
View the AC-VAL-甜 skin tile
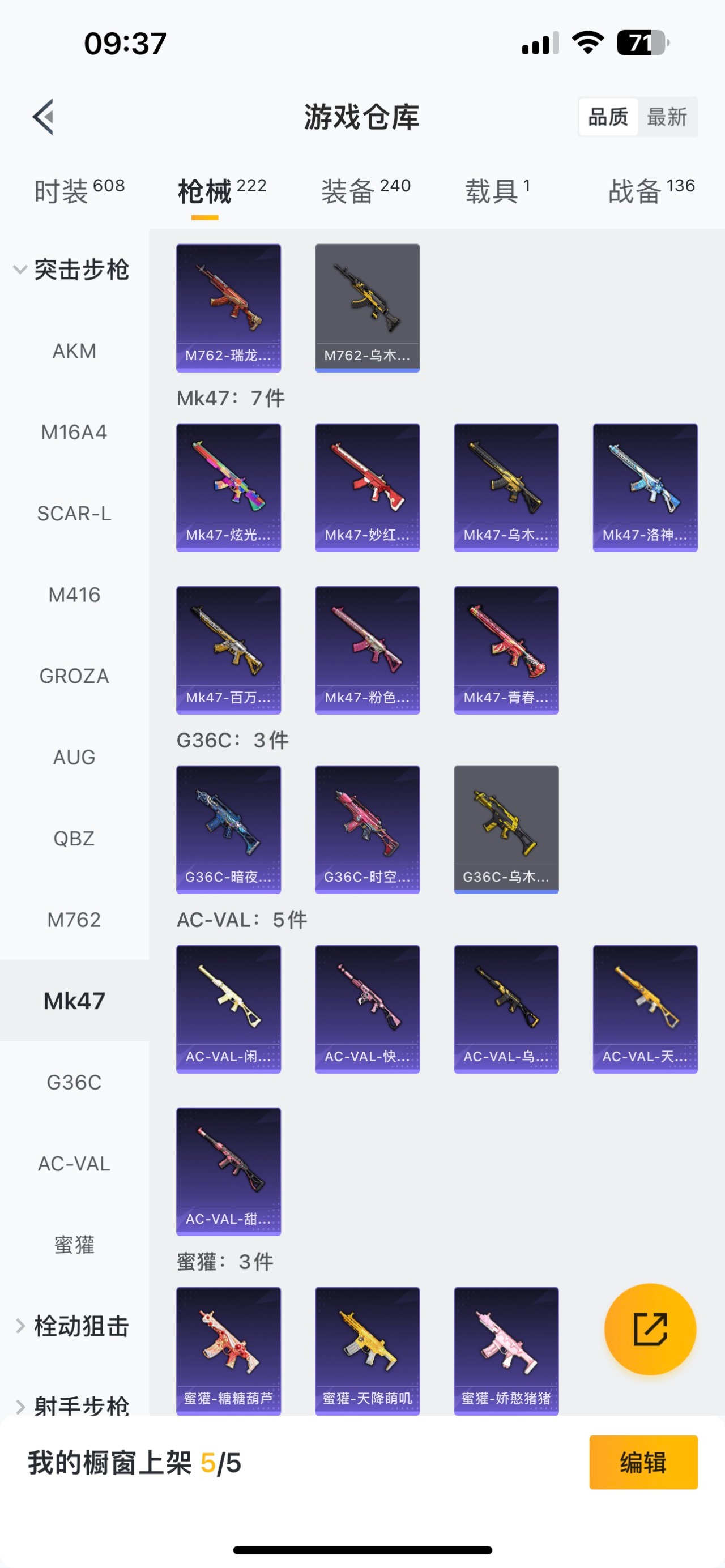click(x=228, y=1171)
